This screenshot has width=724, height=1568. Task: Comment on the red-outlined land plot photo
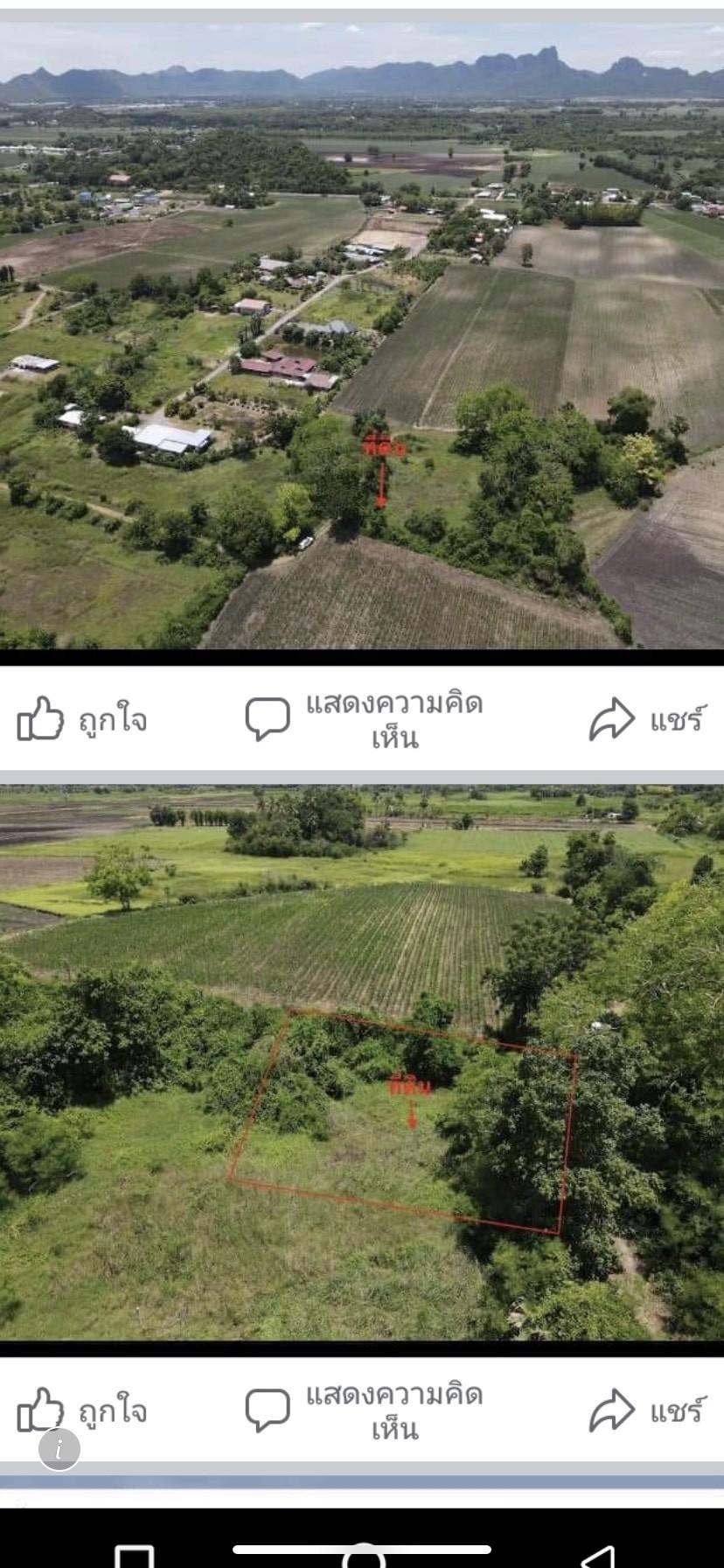click(x=364, y=1411)
